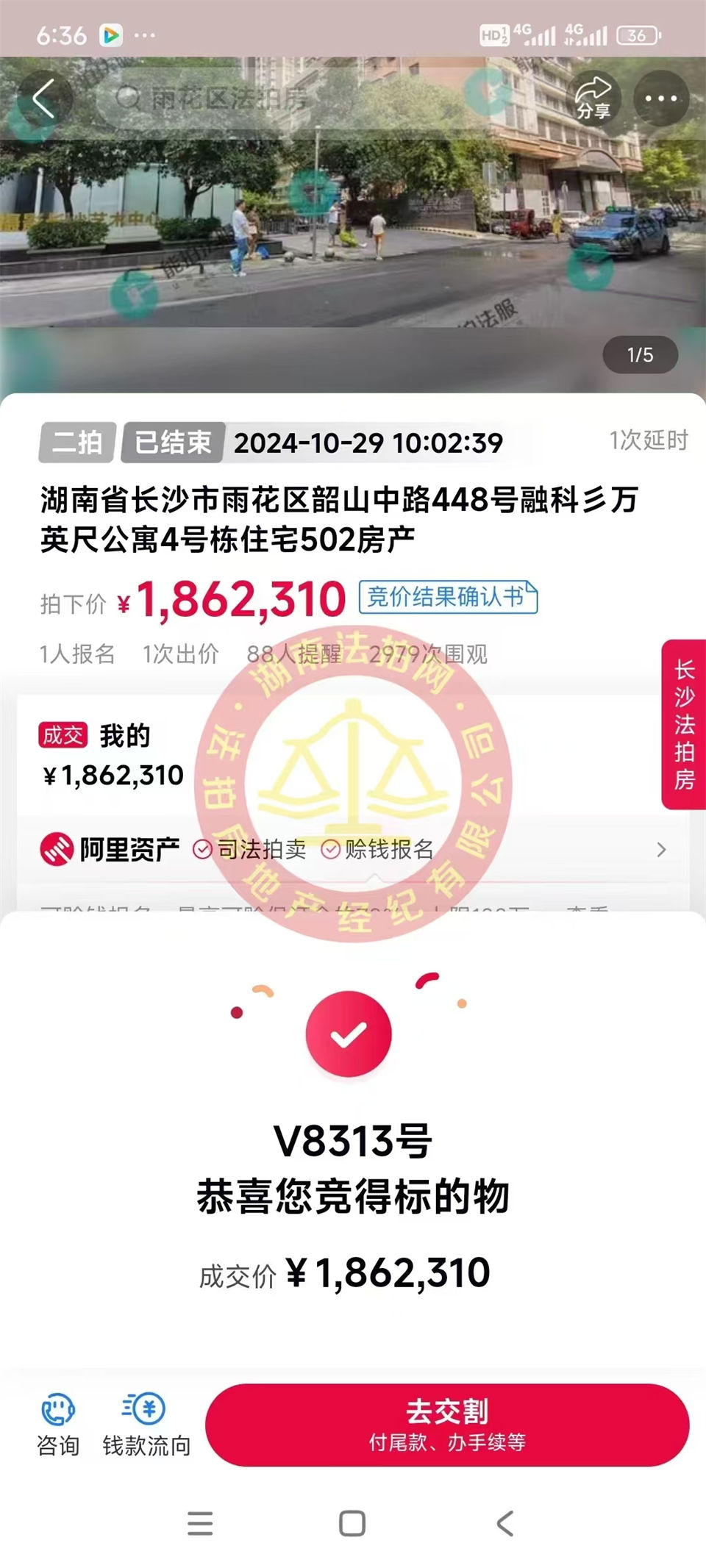
Task: Open the 阿里资产 row chevron
Action: pos(660,850)
